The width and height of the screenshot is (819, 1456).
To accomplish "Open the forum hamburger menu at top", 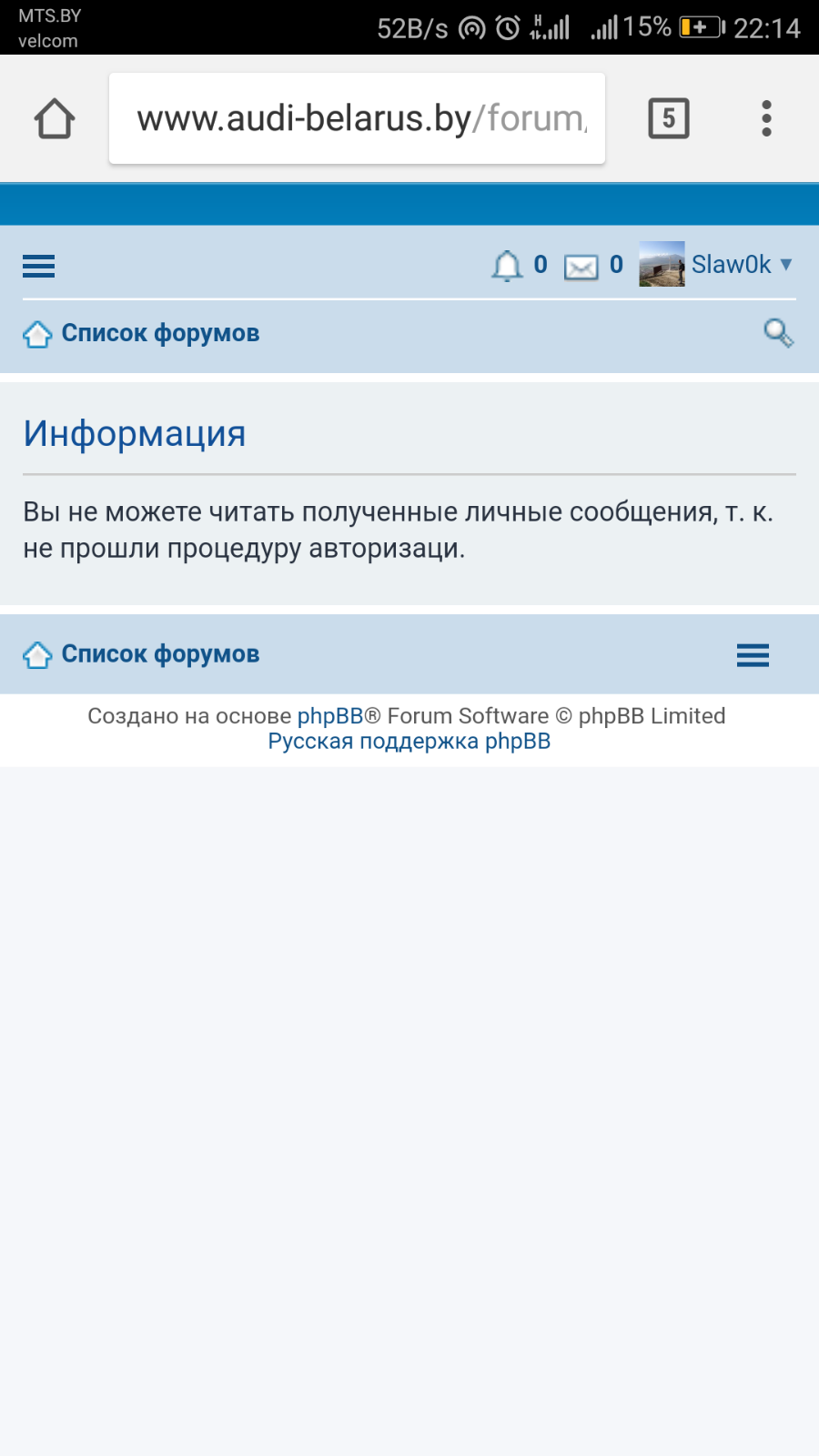I will coord(39,266).
